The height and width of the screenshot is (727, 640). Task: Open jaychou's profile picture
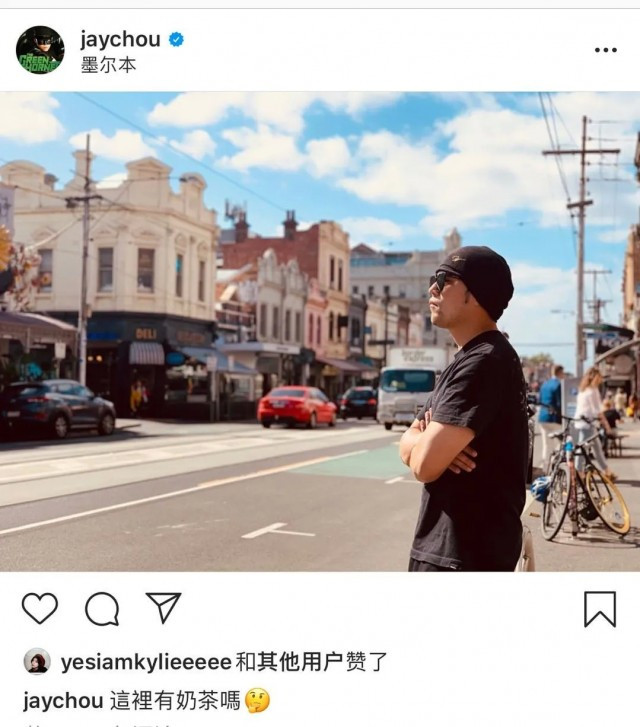40,50
